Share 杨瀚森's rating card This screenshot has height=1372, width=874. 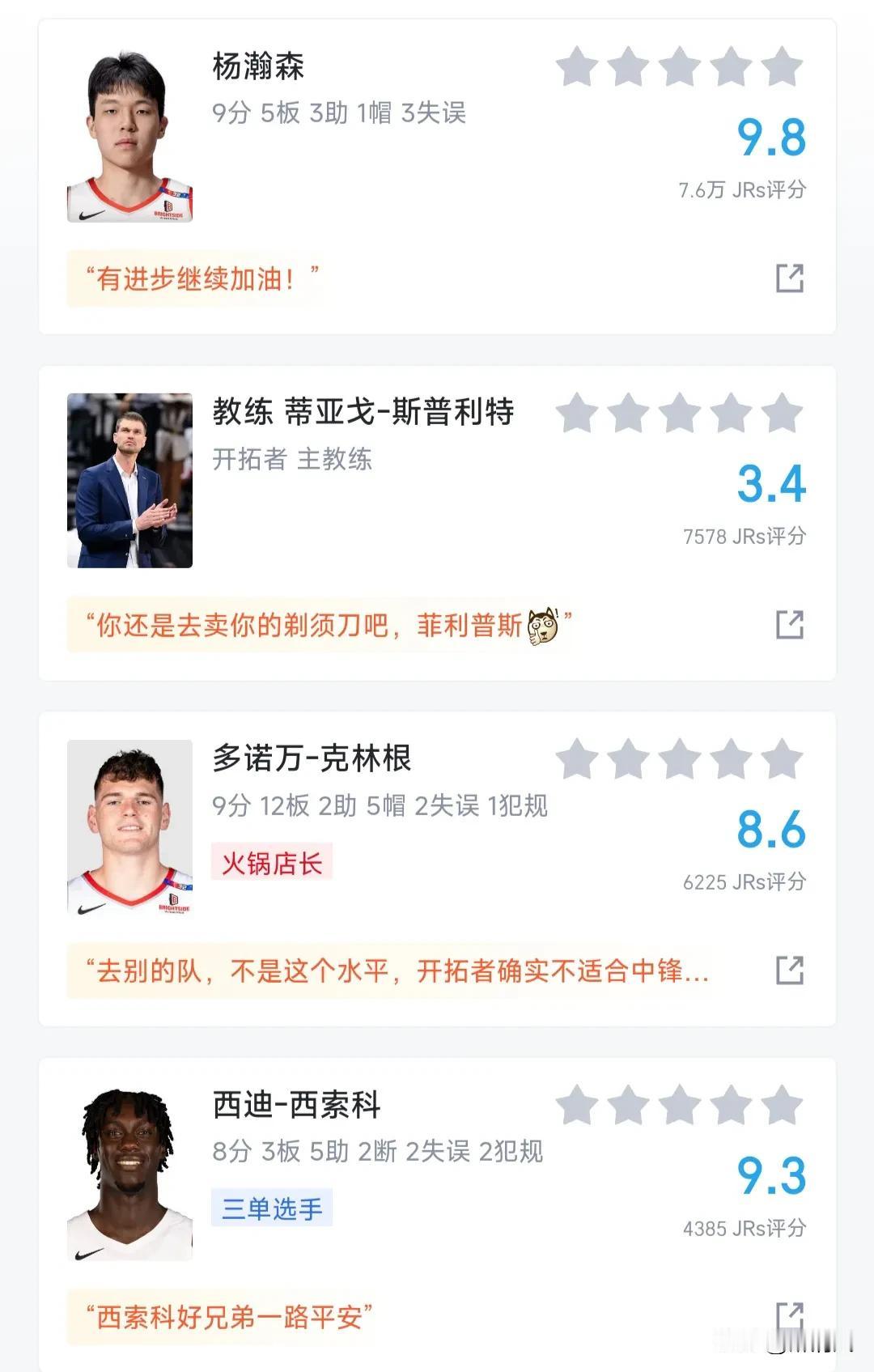(789, 278)
